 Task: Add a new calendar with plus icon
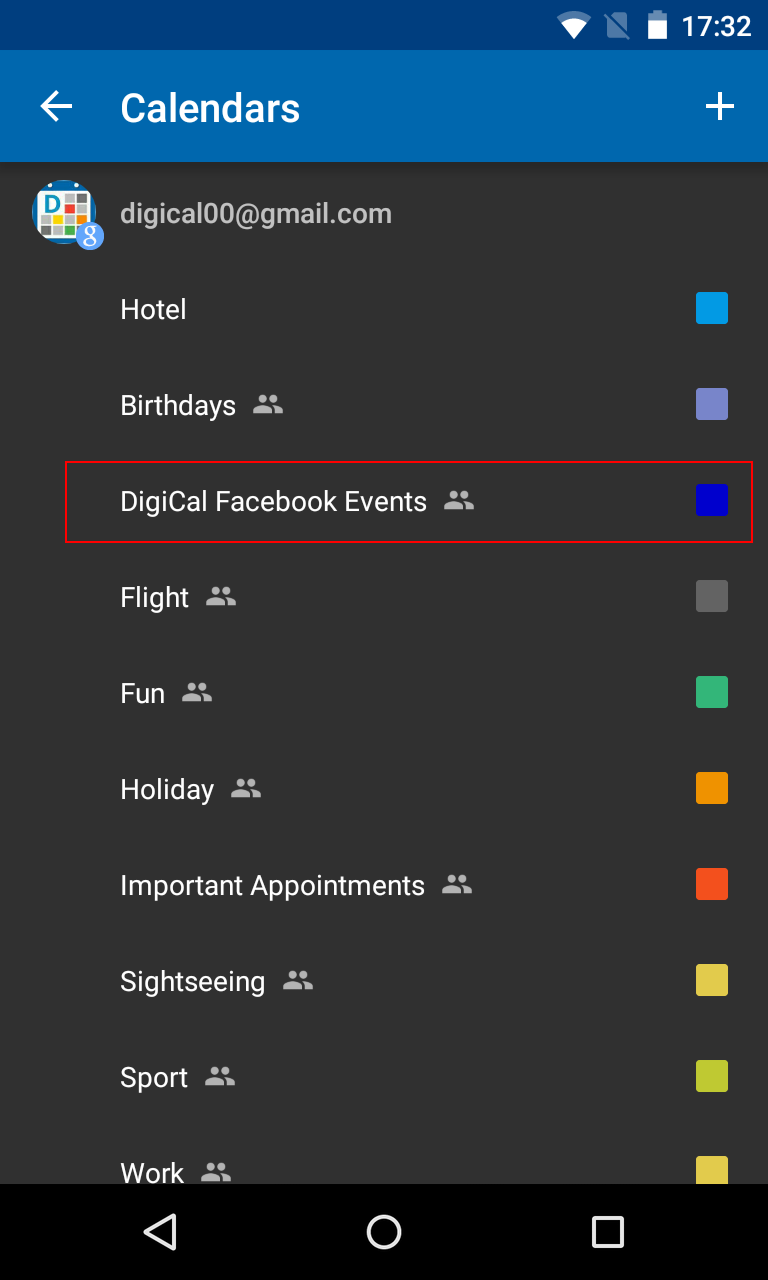[719, 107]
